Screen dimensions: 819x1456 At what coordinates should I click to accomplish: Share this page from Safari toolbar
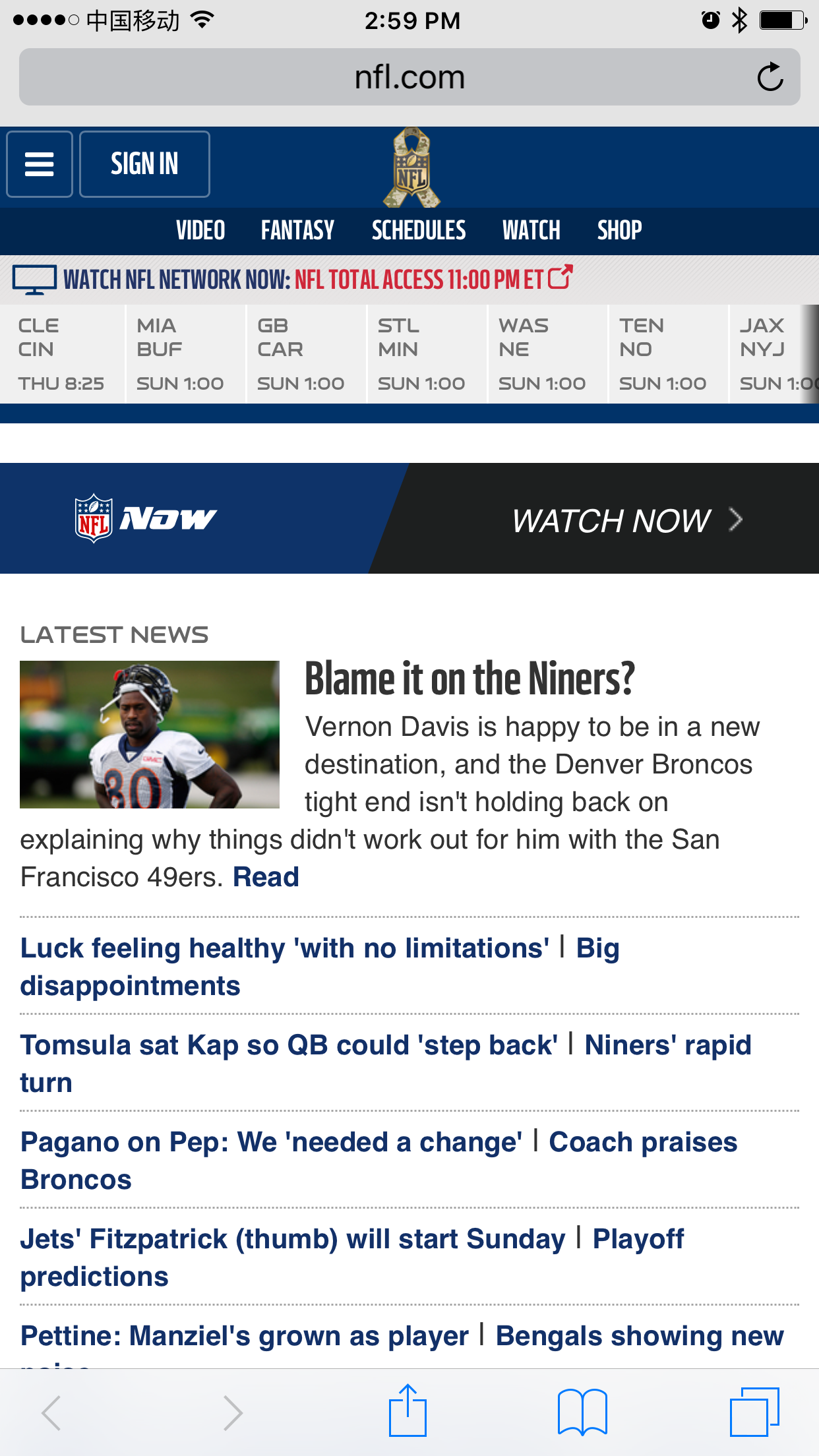[408, 1411]
